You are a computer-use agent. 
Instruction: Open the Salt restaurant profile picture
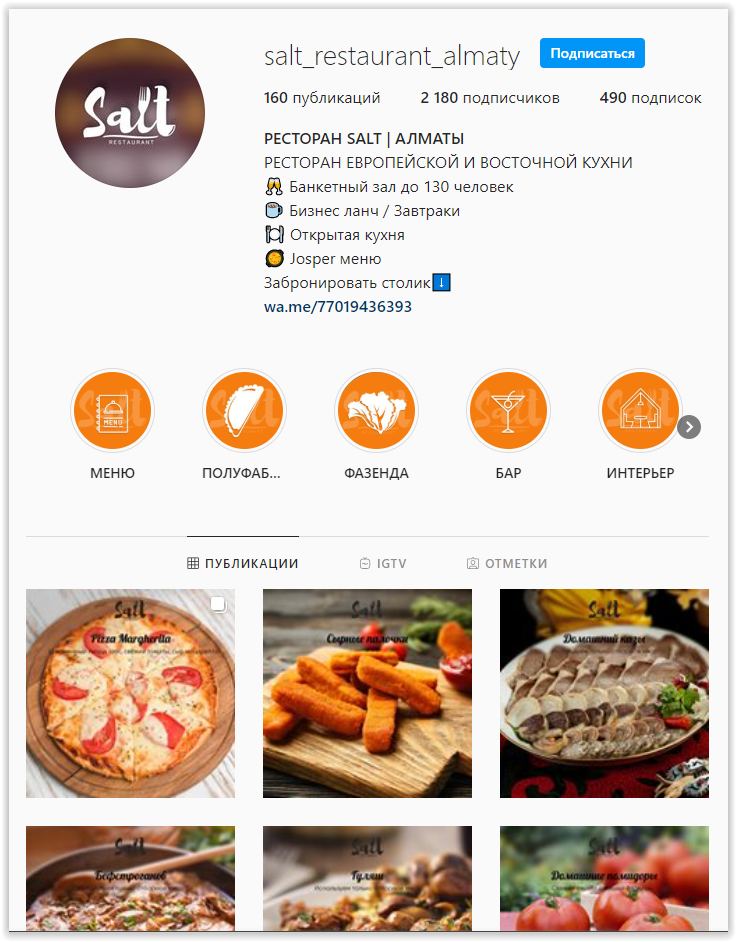(130, 113)
